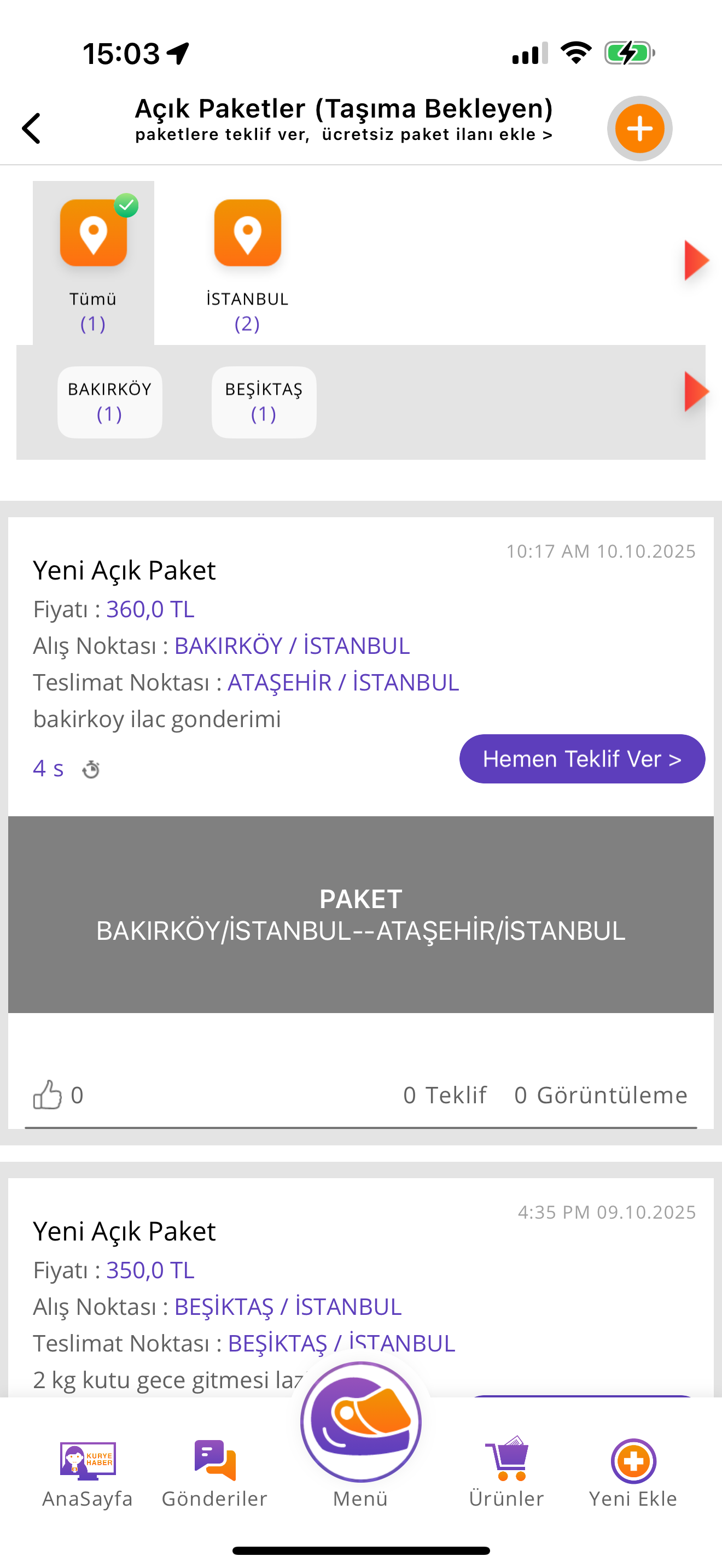Screen dimensions: 722x1568
Task: Go back using the header arrow
Action: click(x=32, y=128)
